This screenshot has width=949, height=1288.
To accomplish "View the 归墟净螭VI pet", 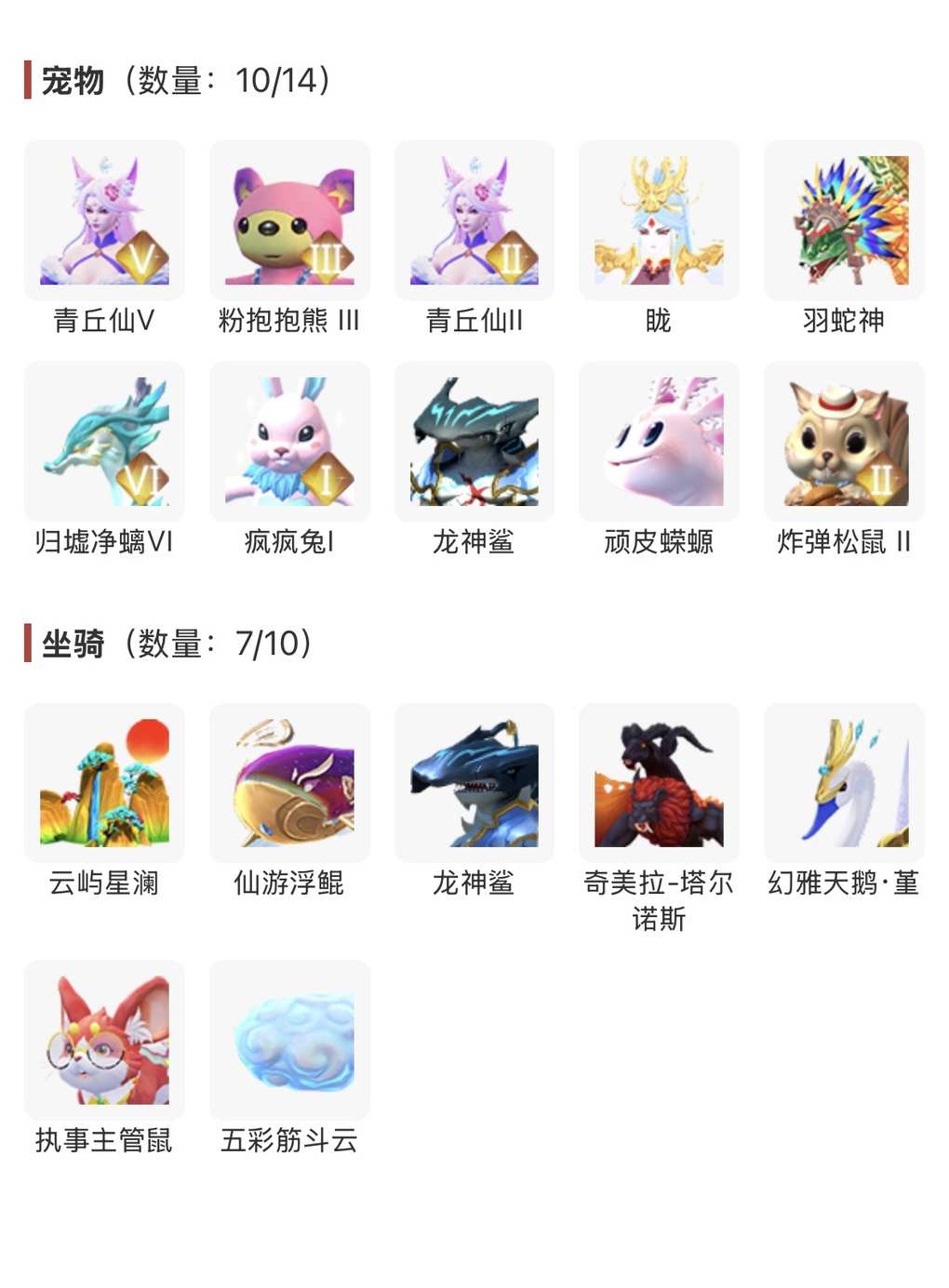I will pos(104,442).
